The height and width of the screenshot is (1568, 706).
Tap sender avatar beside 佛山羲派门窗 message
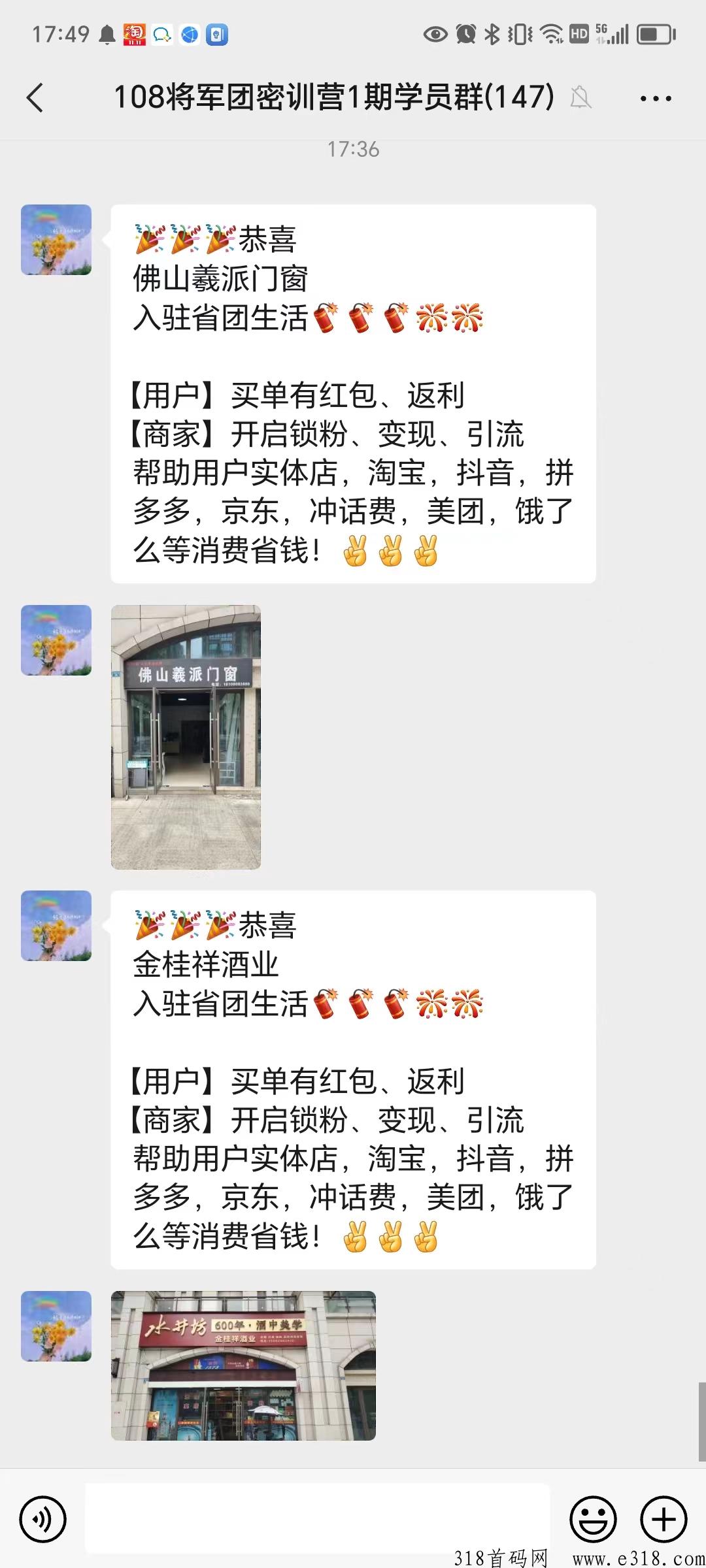pyautogui.click(x=56, y=240)
